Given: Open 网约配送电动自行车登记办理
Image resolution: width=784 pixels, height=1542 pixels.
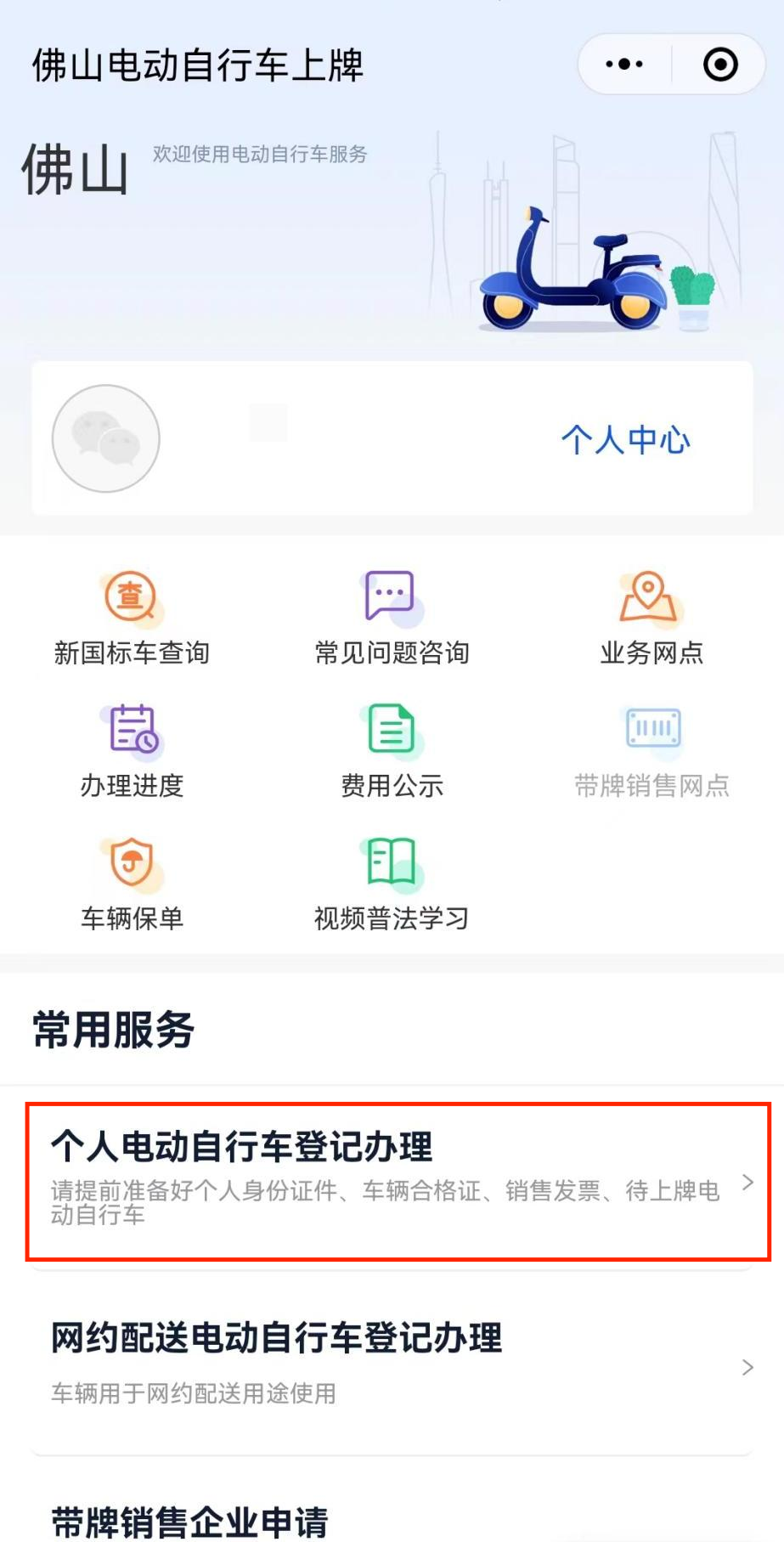Looking at the screenshot, I should tap(392, 1364).
